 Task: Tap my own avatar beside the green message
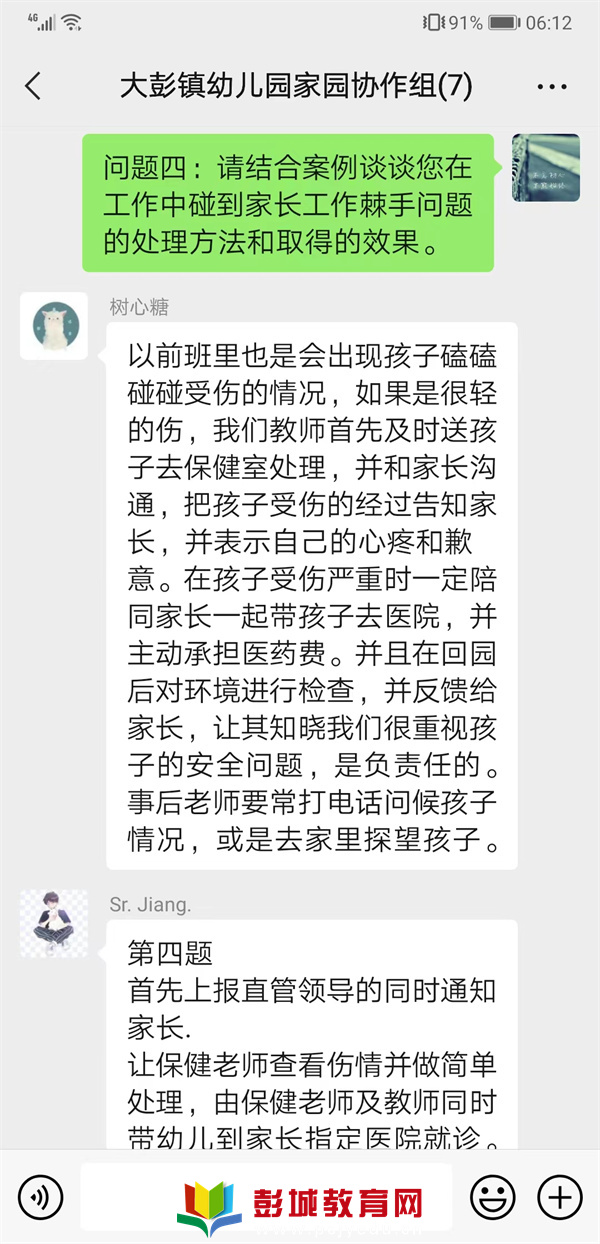tap(546, 167)
